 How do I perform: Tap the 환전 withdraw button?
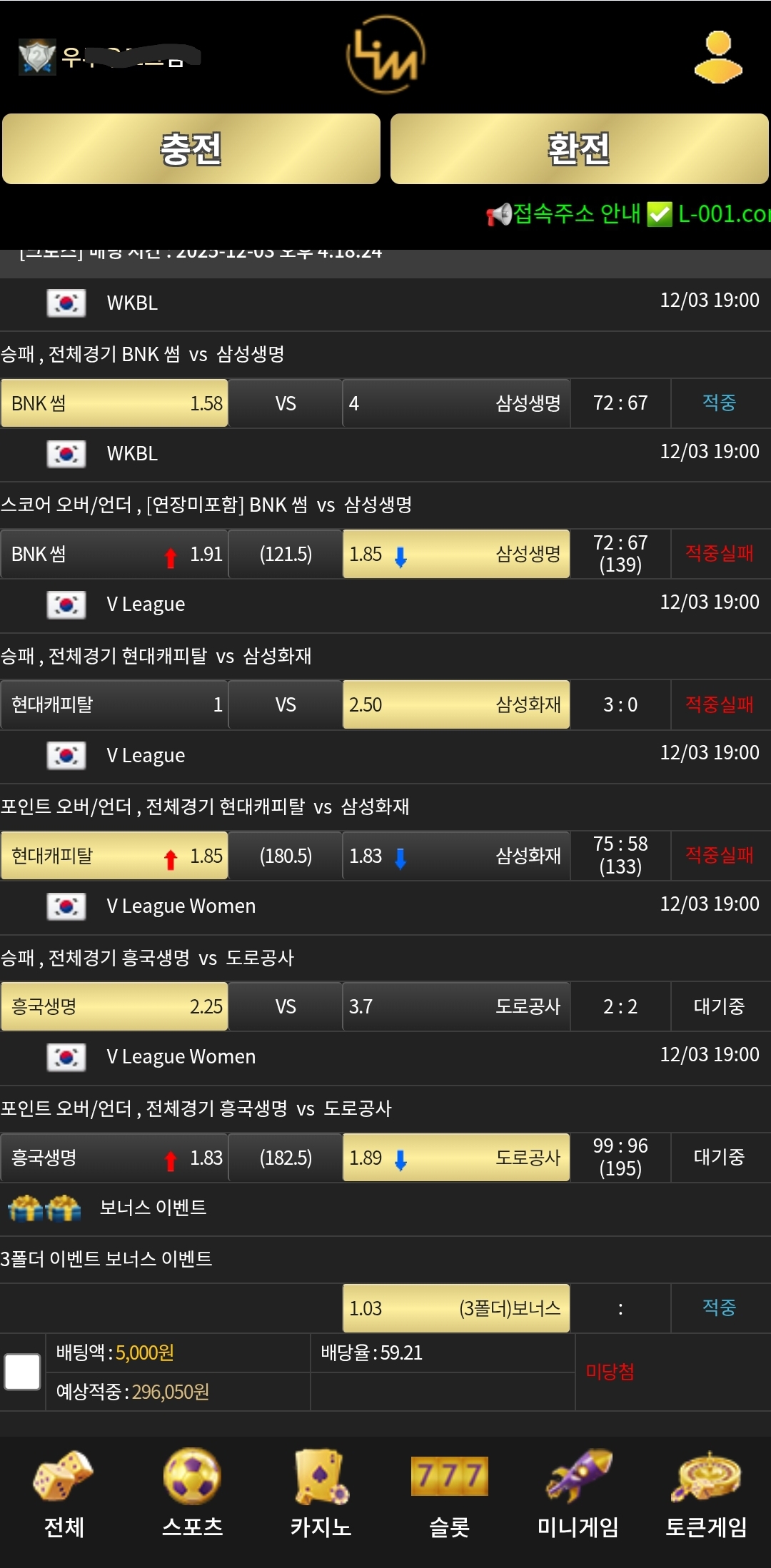pyautogui.click(x=579, y=149)
